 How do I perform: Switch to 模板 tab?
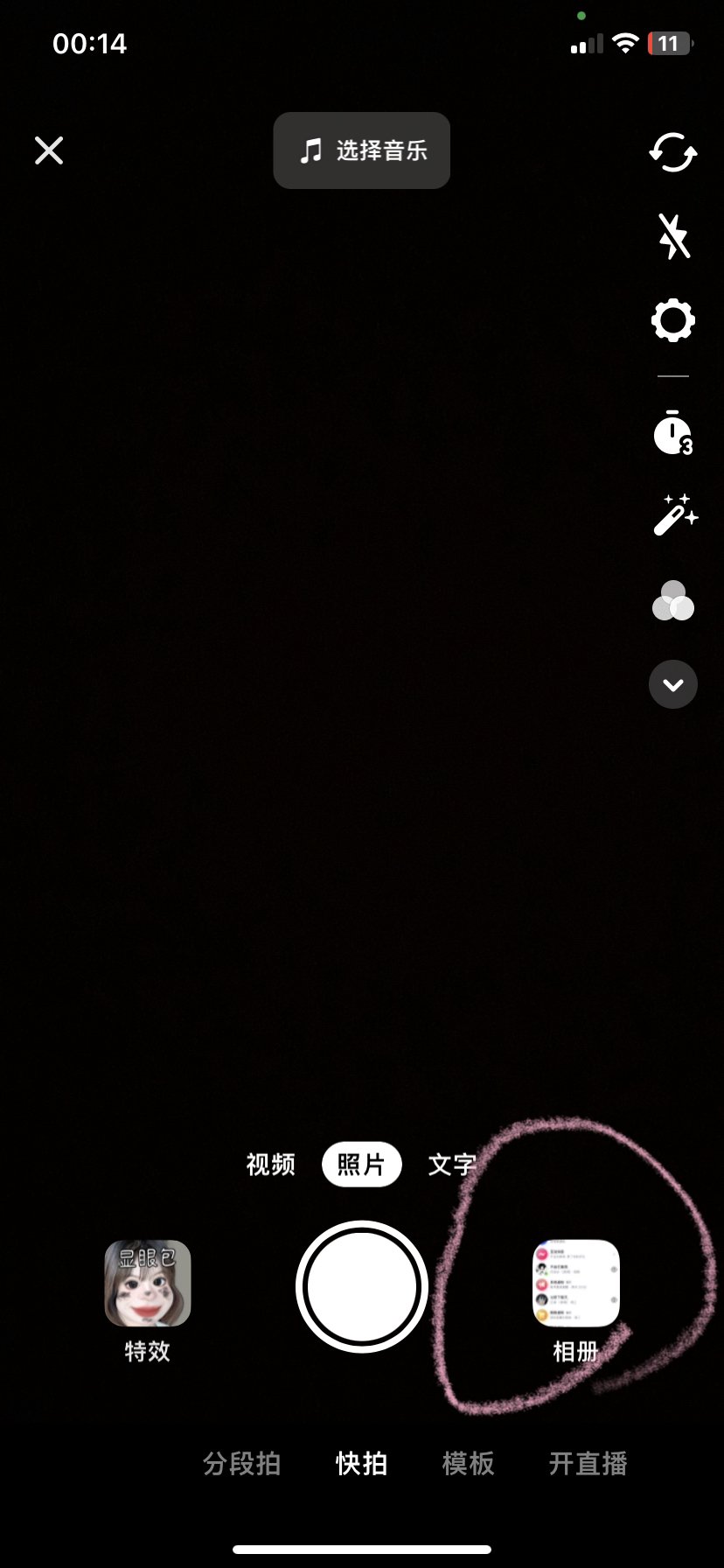469,1463
